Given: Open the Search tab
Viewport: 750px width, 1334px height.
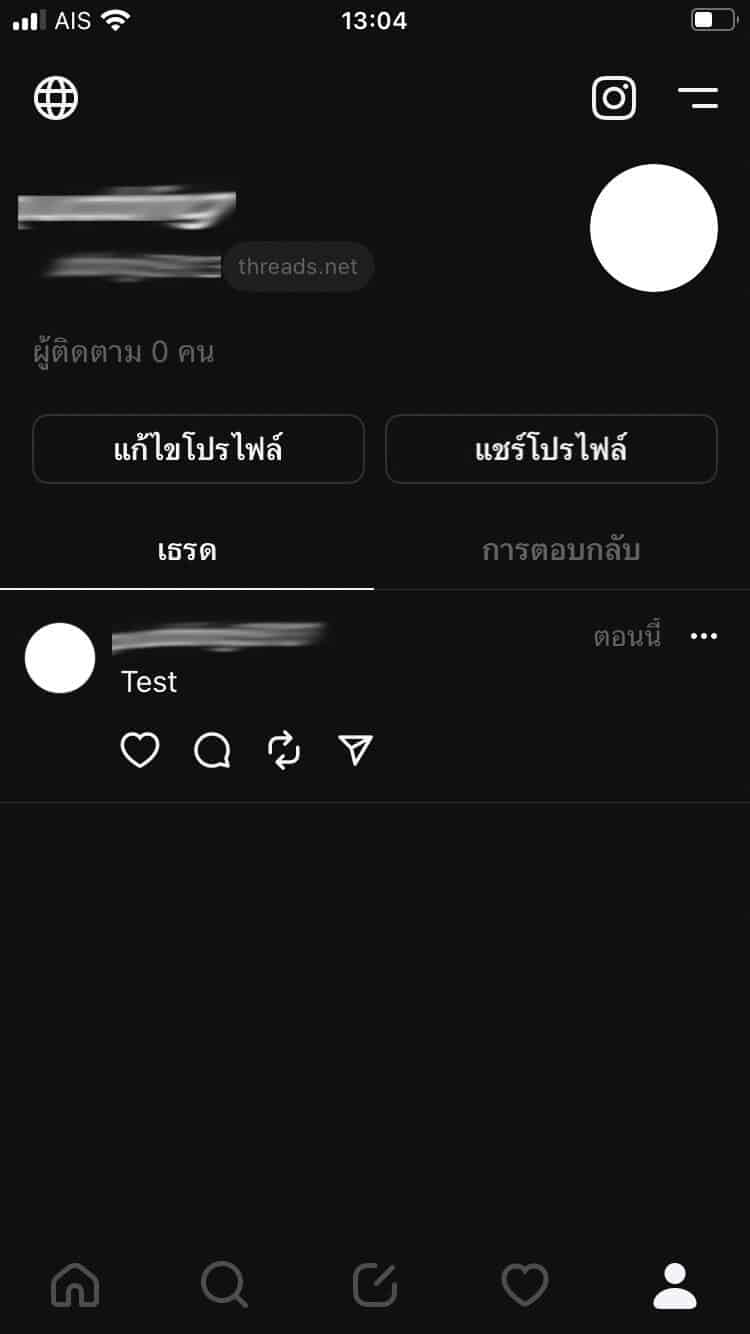Looking at the screenshot, I should point(224,1285).
